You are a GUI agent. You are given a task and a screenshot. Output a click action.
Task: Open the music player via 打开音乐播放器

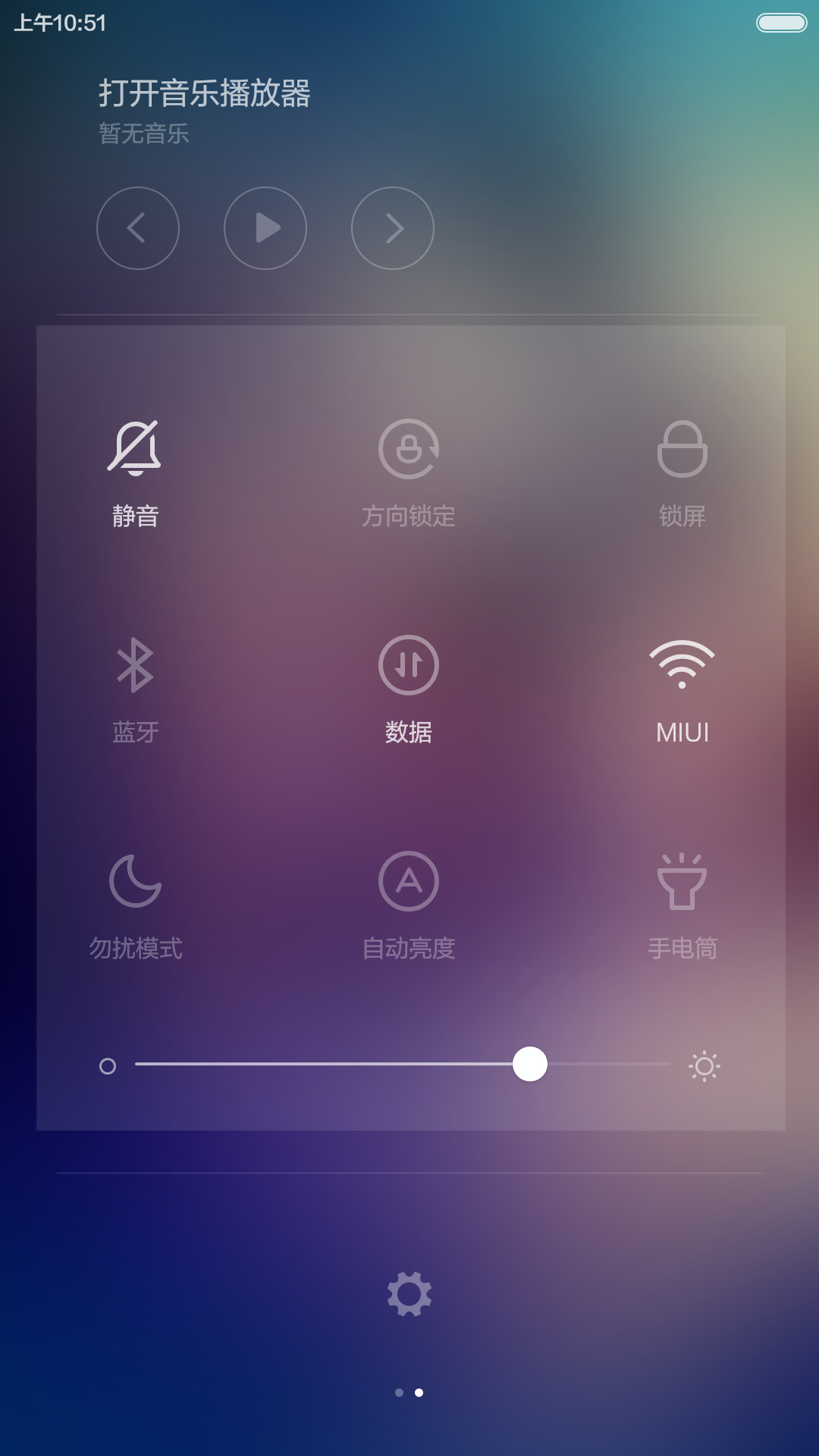click(205, 93)
